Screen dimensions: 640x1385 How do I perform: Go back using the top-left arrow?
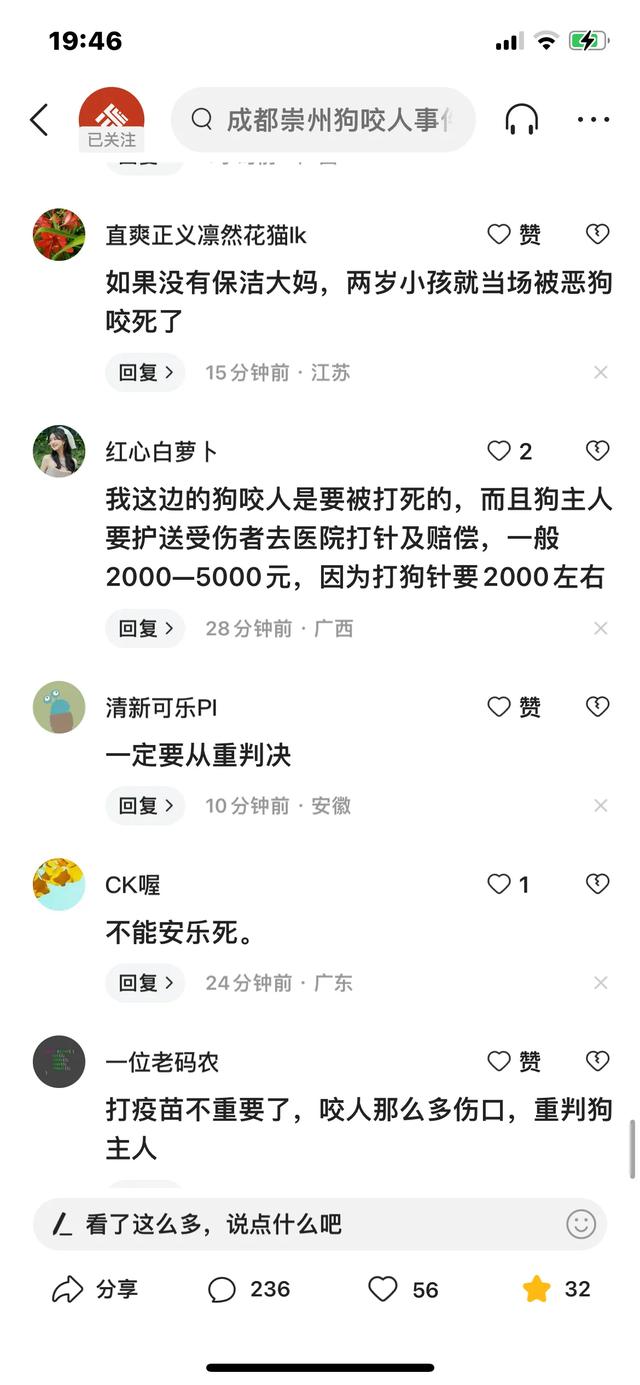point(39,120)
